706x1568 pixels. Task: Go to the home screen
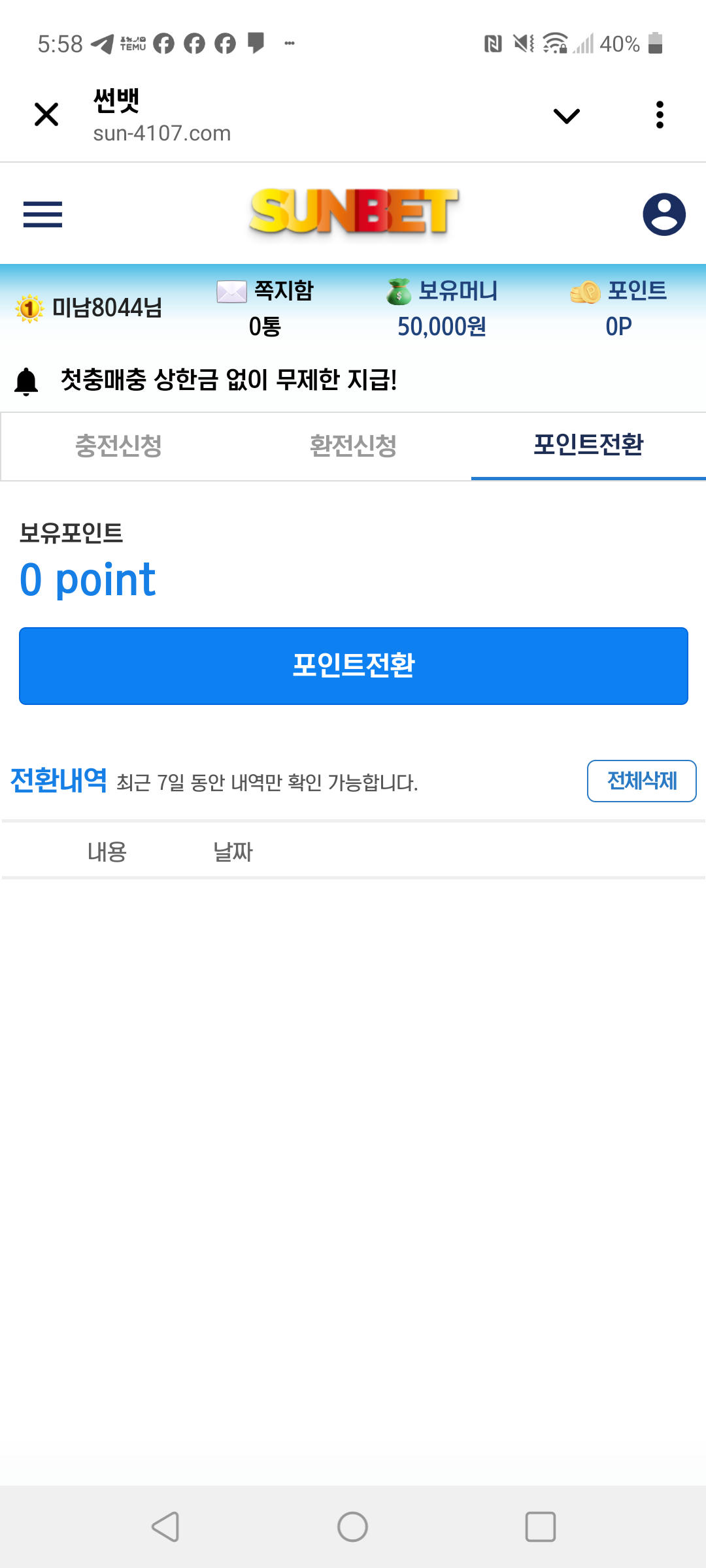352,1527
